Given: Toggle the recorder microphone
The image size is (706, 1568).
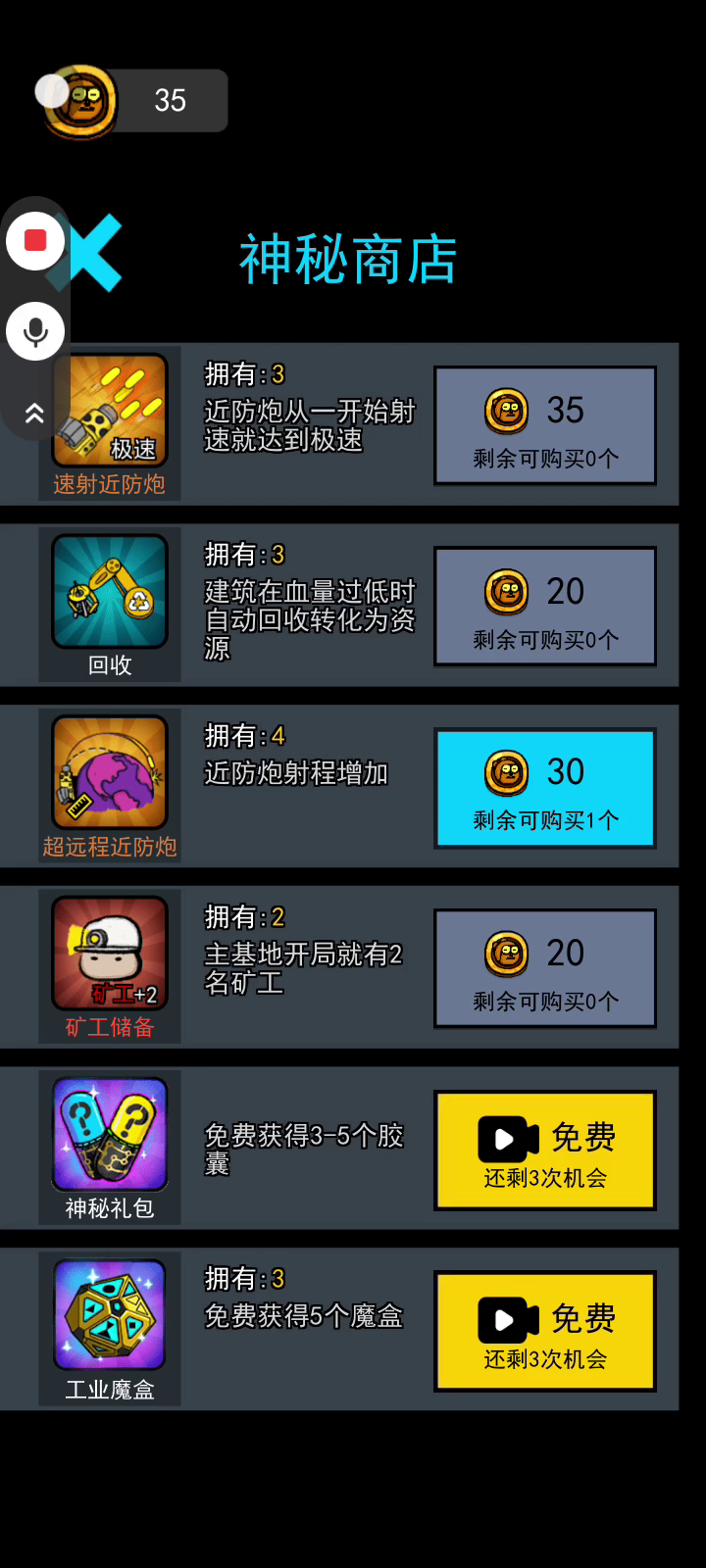Looking at the screenshot, I should (x=35, y=331).
